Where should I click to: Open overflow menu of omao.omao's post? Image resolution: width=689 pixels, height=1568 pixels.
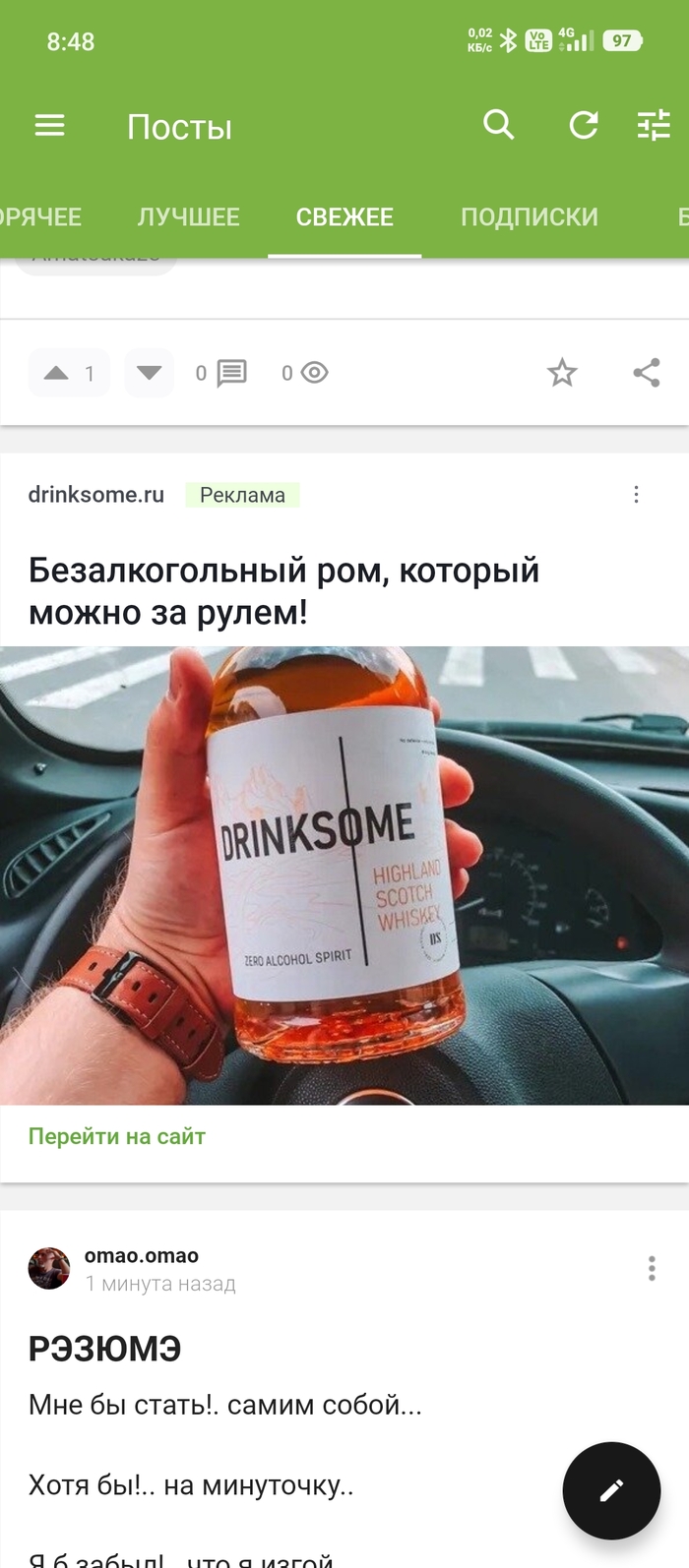coord(652,1268)
